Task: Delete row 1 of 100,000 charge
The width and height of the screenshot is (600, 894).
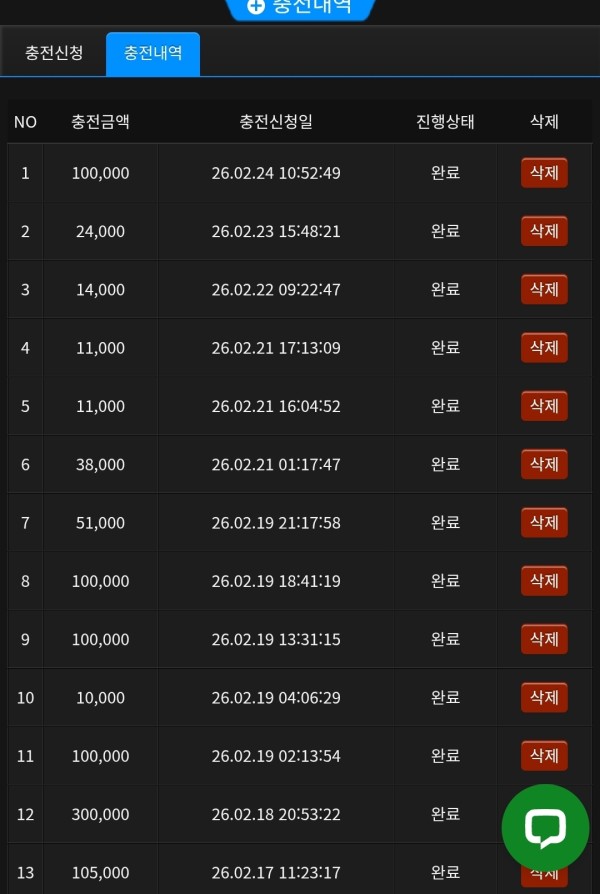Action: pos(544,173)
